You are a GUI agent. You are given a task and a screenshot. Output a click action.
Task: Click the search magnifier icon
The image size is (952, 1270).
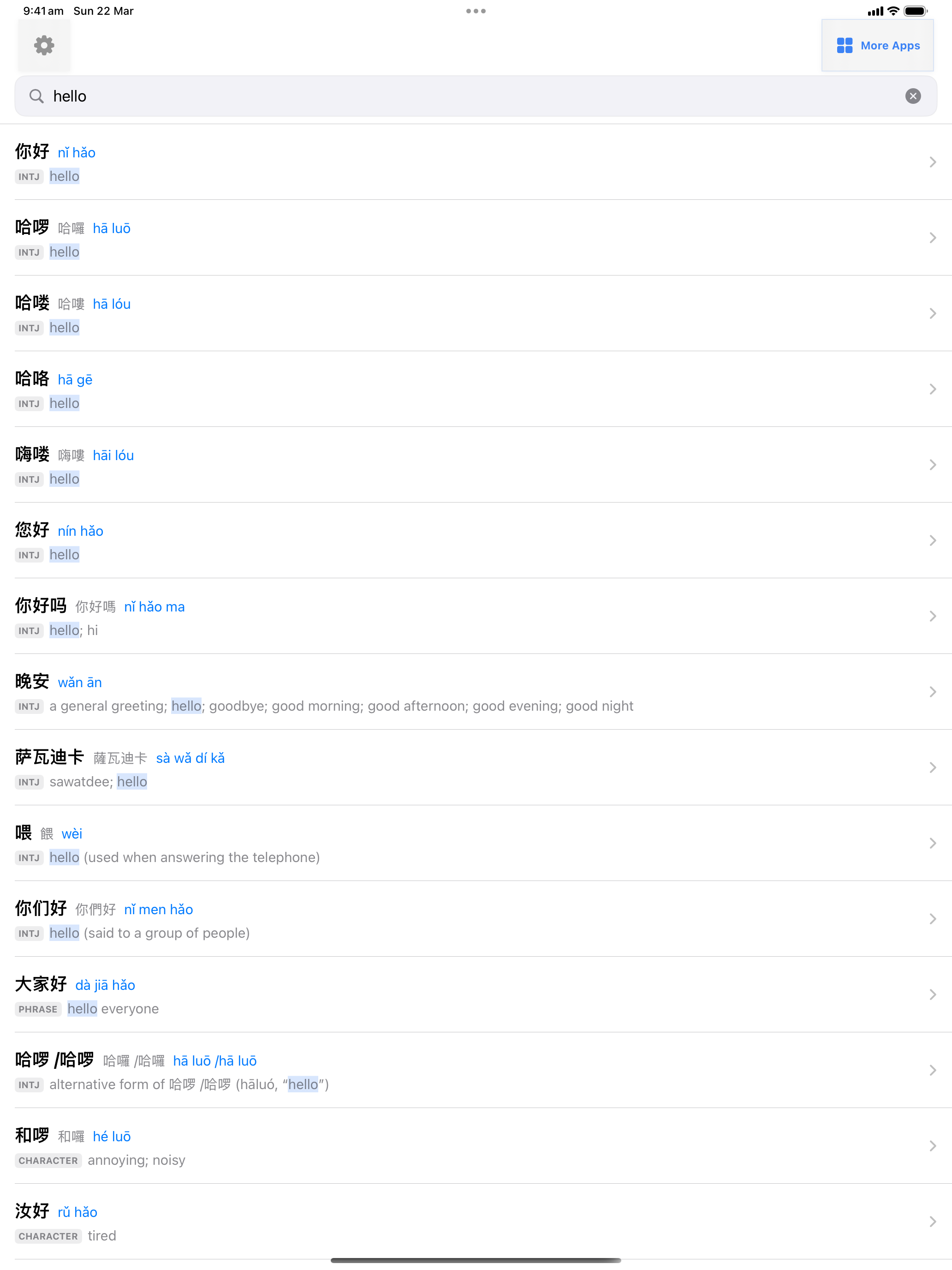[x=37, y=96]
